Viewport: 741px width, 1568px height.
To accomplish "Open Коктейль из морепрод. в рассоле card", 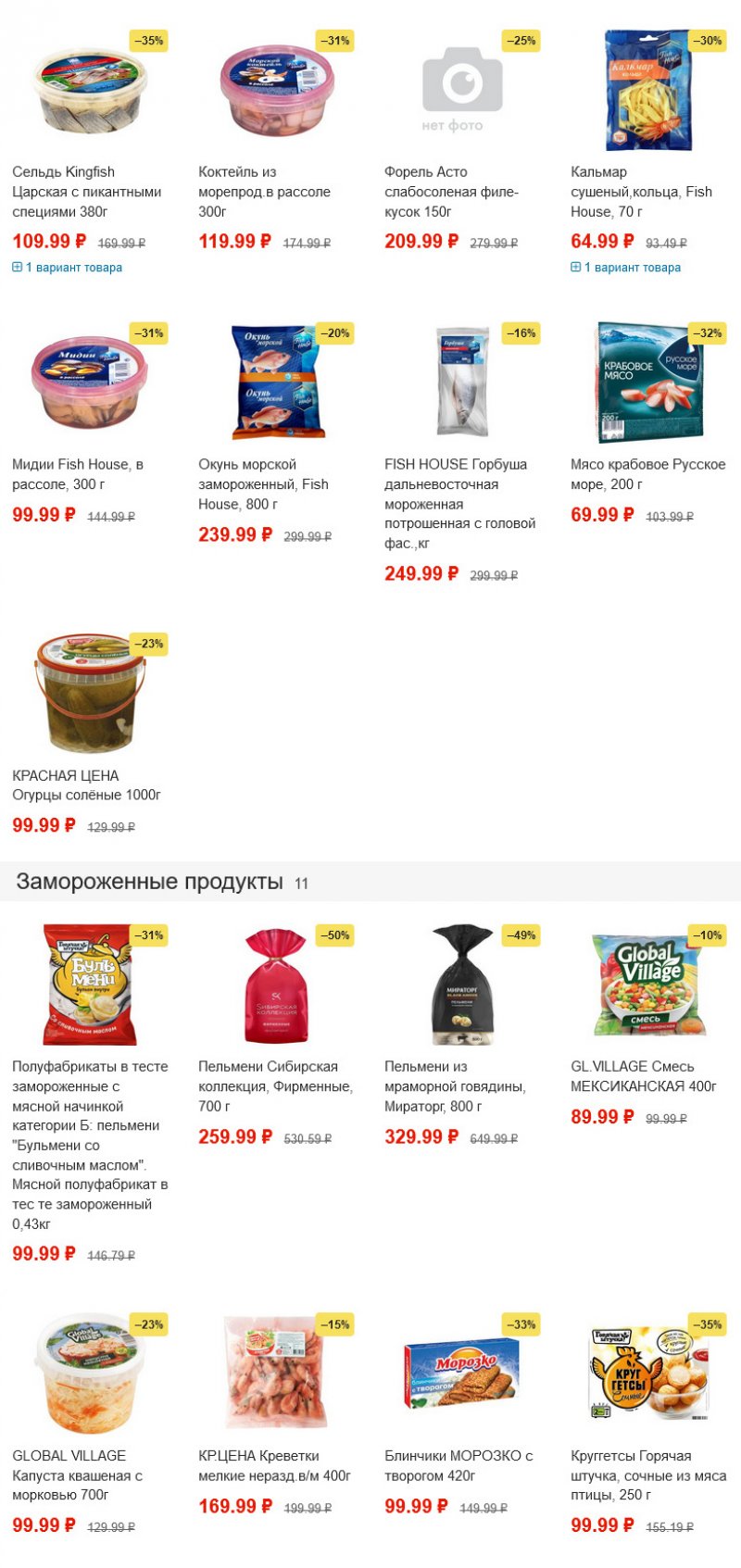I will tap(264, 192).
